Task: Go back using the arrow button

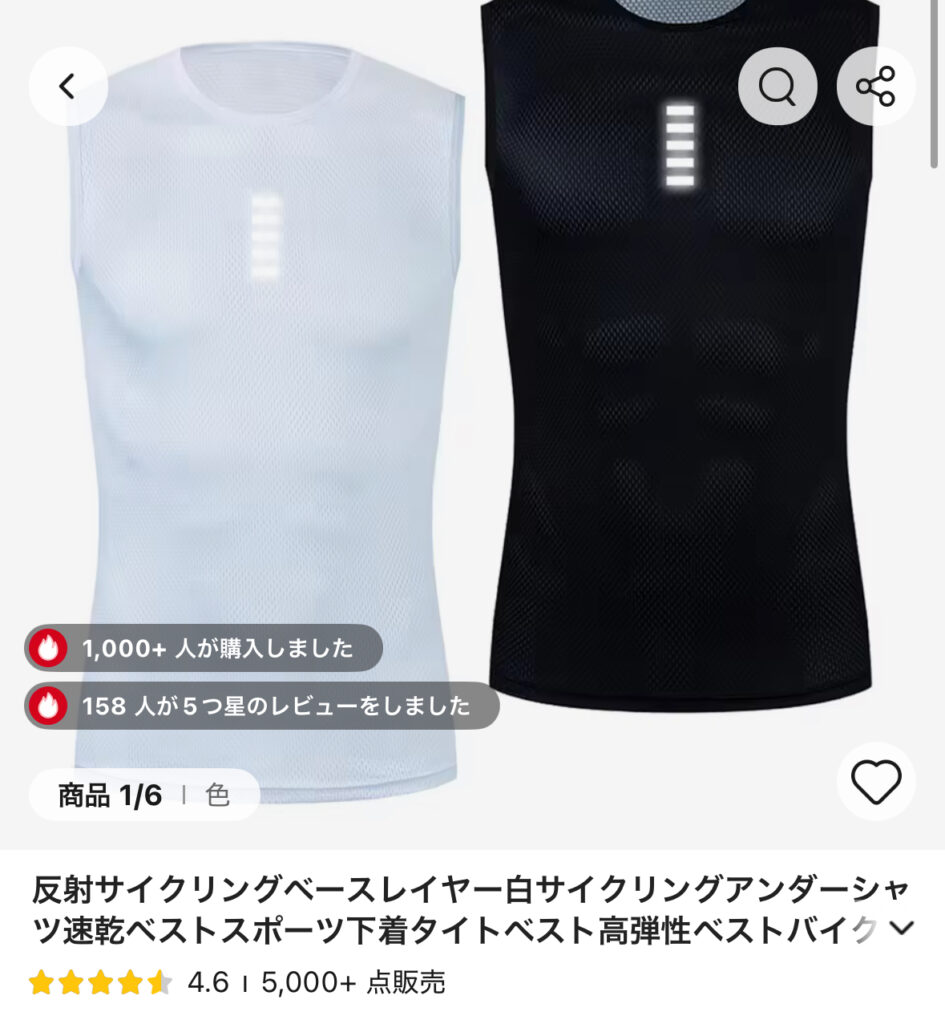Action: coord(67,87)
